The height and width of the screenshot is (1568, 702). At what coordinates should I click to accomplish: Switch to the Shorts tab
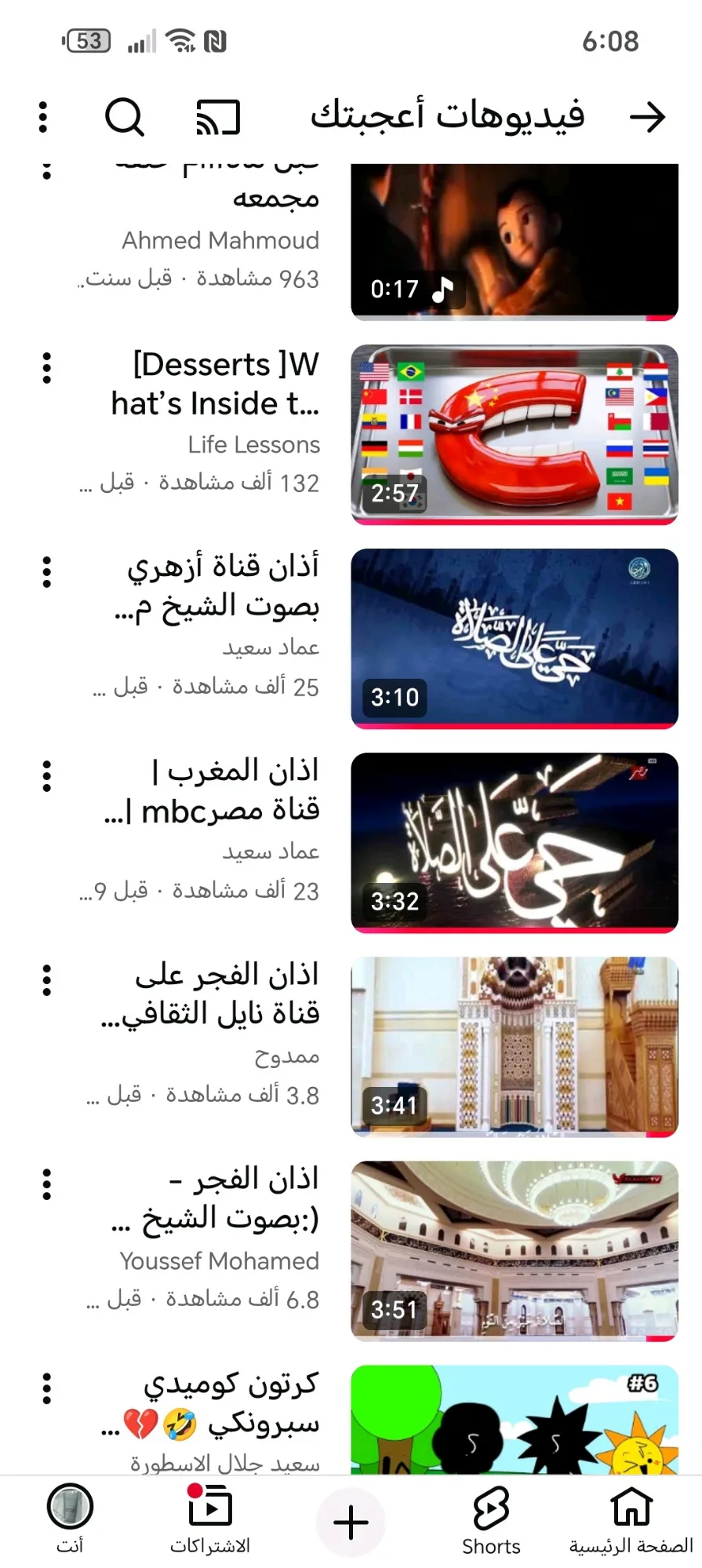click(x=491, y=1521)
